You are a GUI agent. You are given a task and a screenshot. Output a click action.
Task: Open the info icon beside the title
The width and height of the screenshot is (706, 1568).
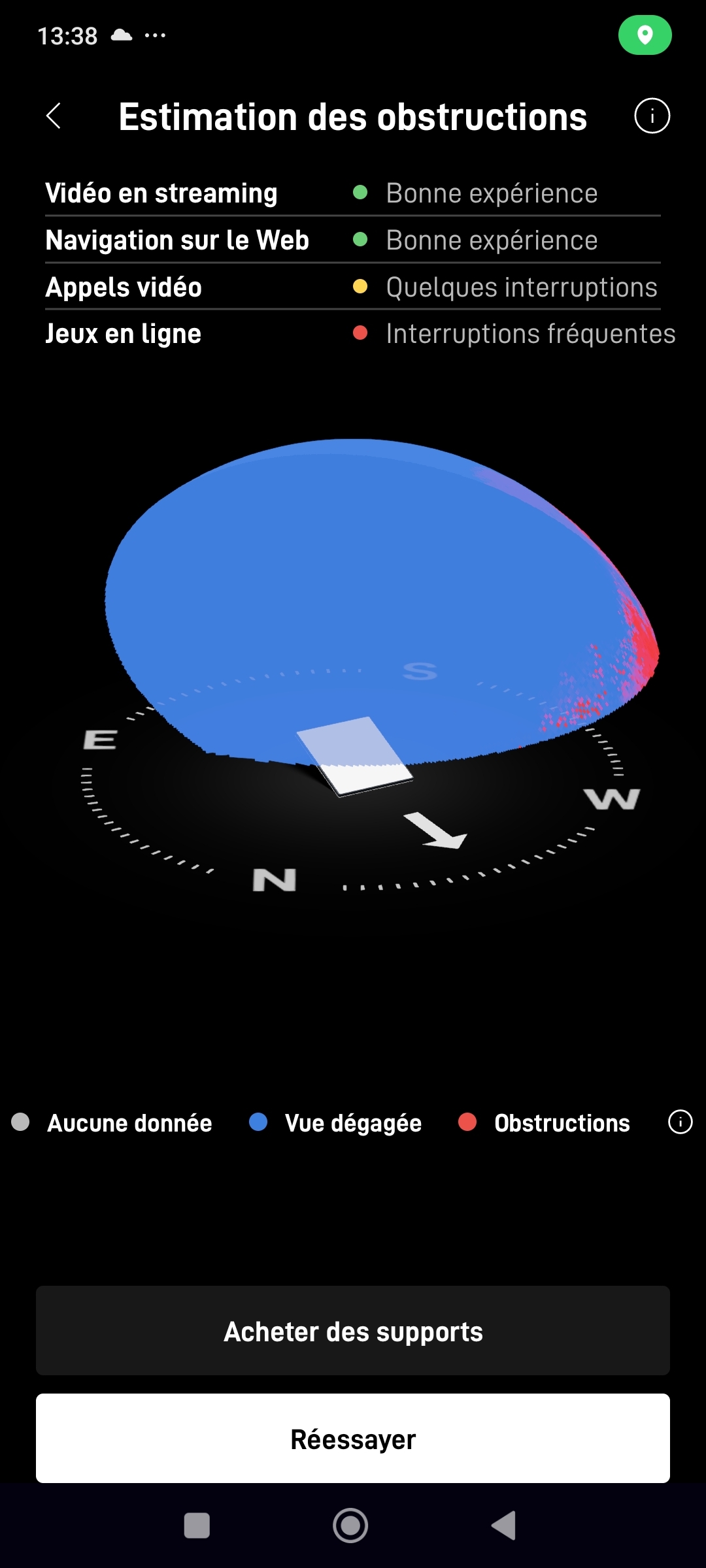(x=652, y=116)
